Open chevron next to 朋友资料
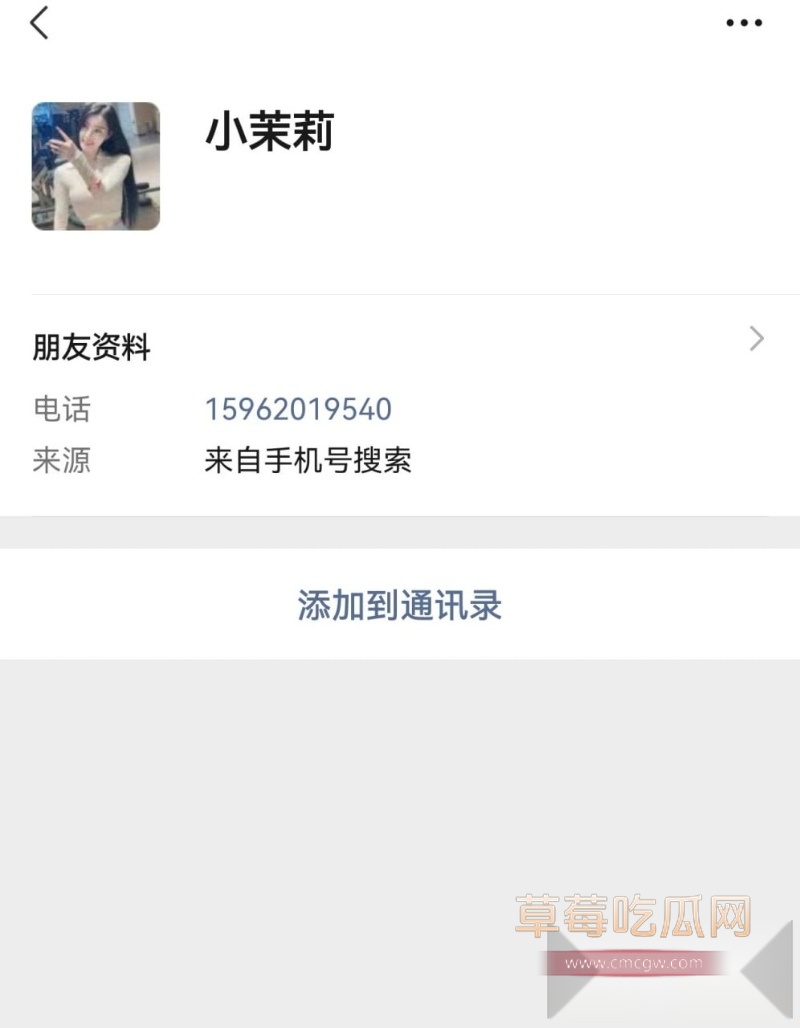Screen dimensions: 800x1028 pos(757,339)
